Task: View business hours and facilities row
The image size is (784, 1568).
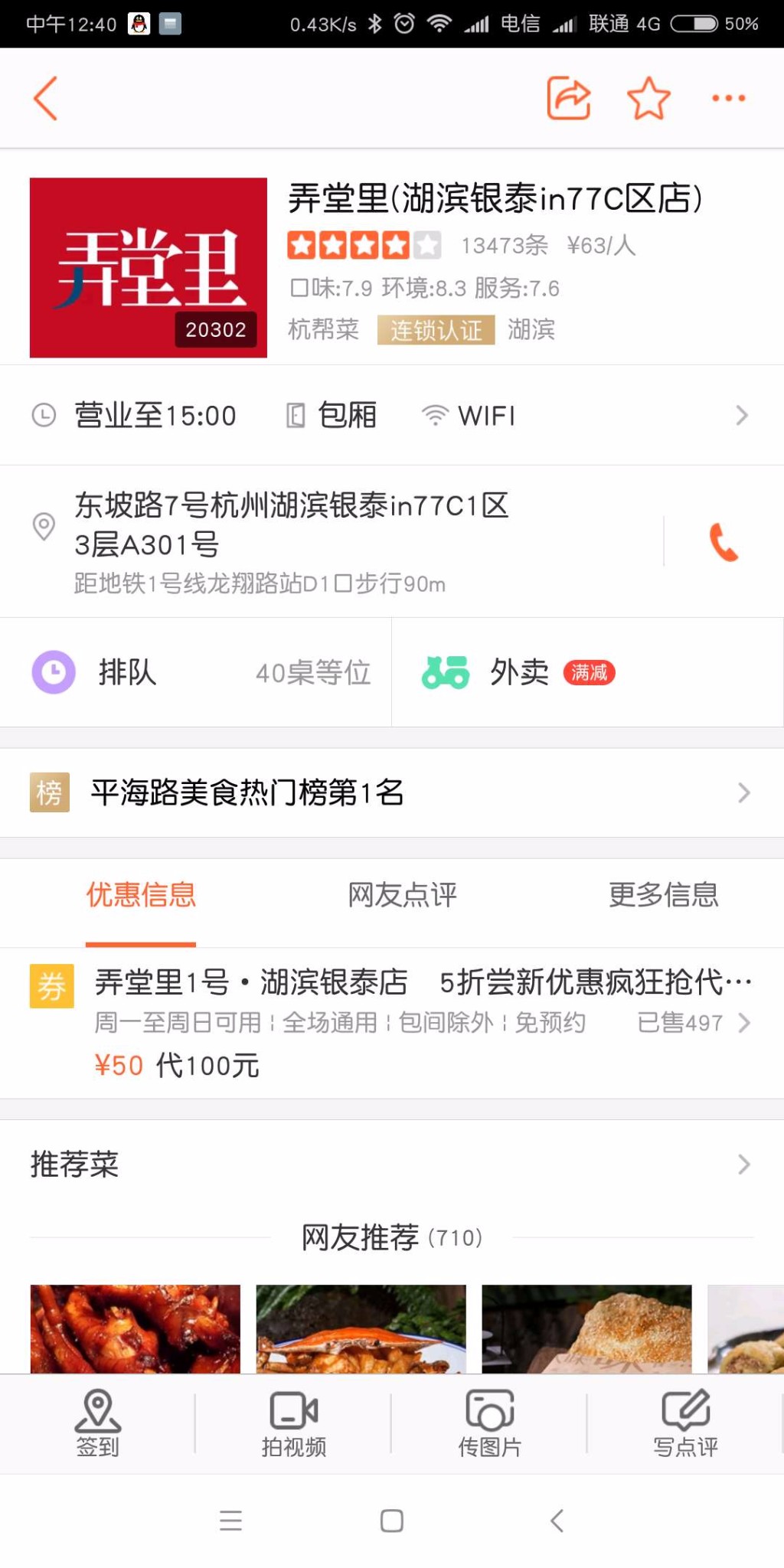Action: [392, 415]
